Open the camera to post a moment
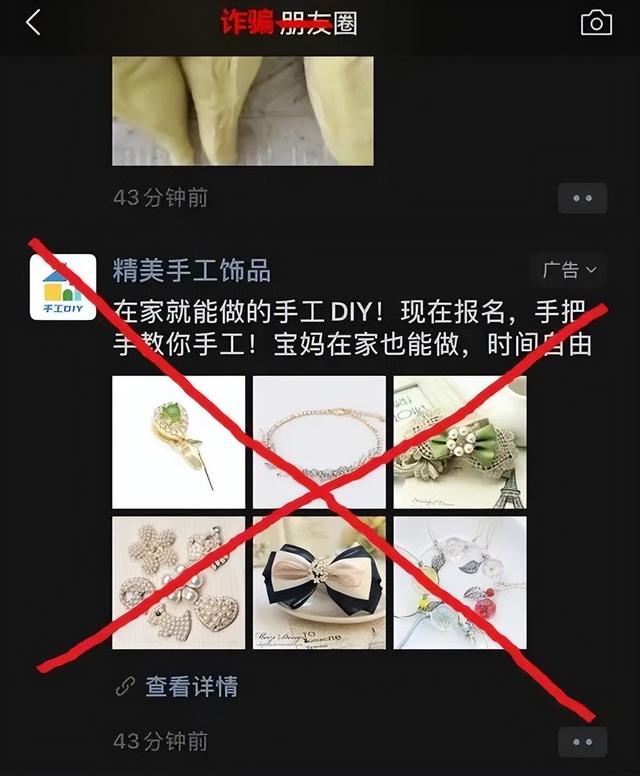Image resolution: width=640 pixels, height=776 pixels. click(596, 23)
